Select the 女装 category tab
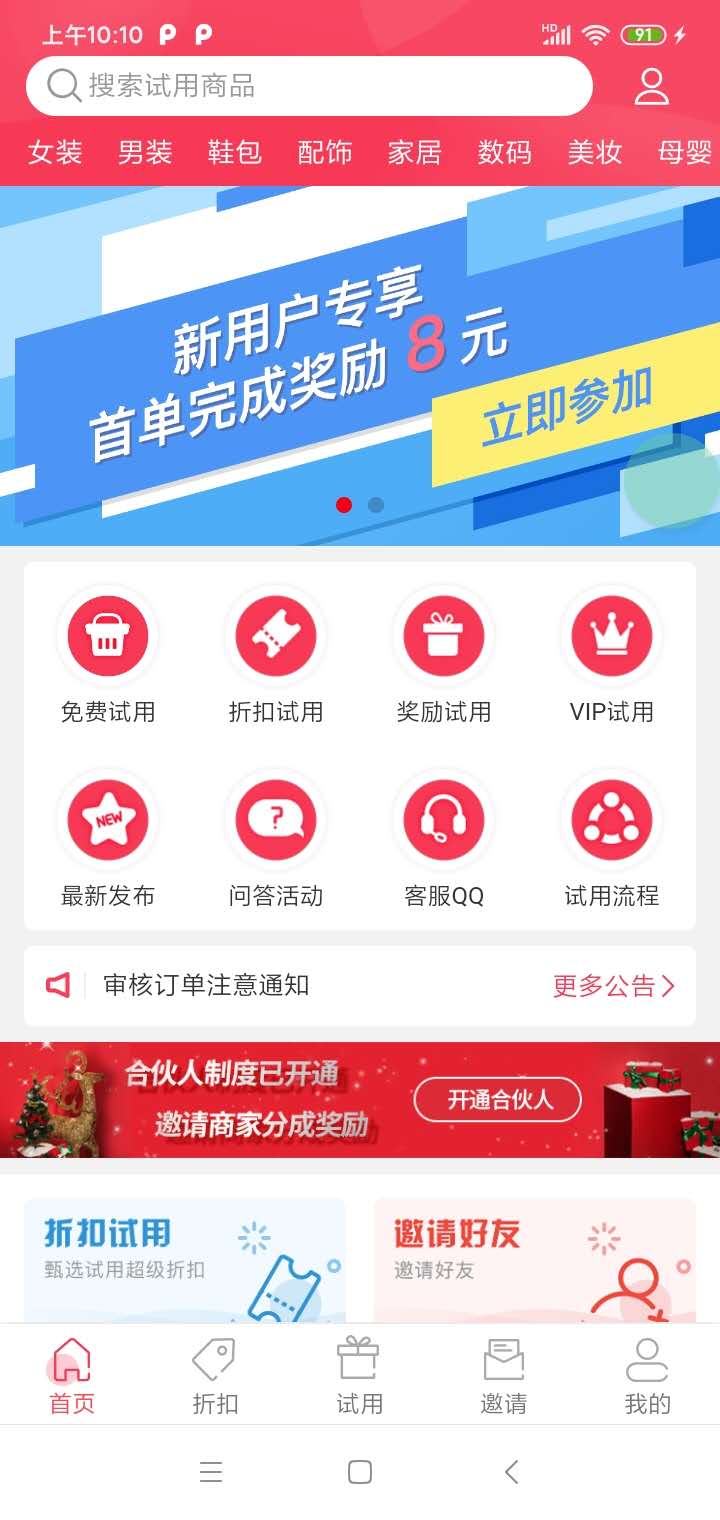The image size is (720, 1520). click(55, 152)
